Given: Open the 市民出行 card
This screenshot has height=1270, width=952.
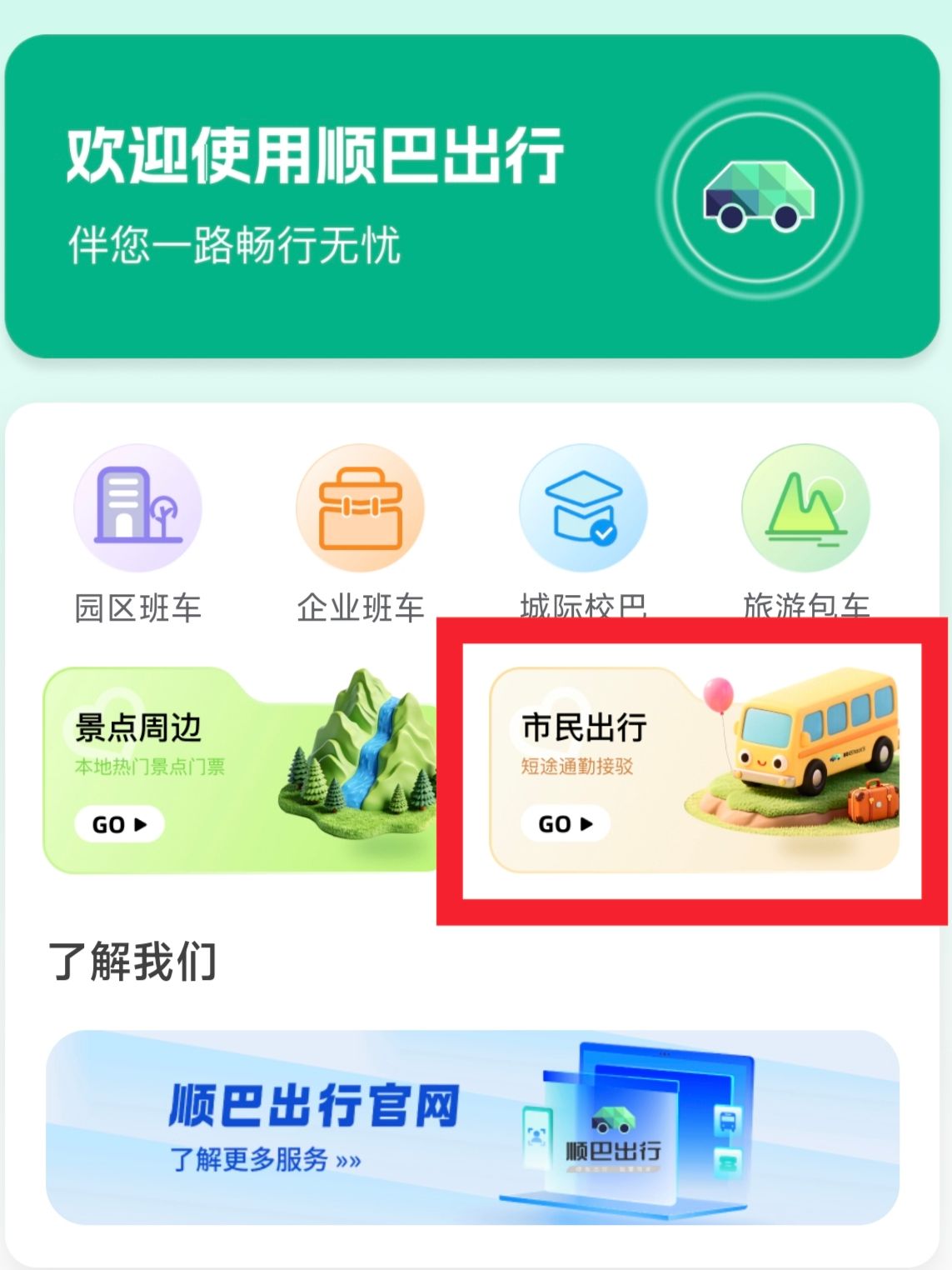Looking at the screenshot, I should coord(693,770).
